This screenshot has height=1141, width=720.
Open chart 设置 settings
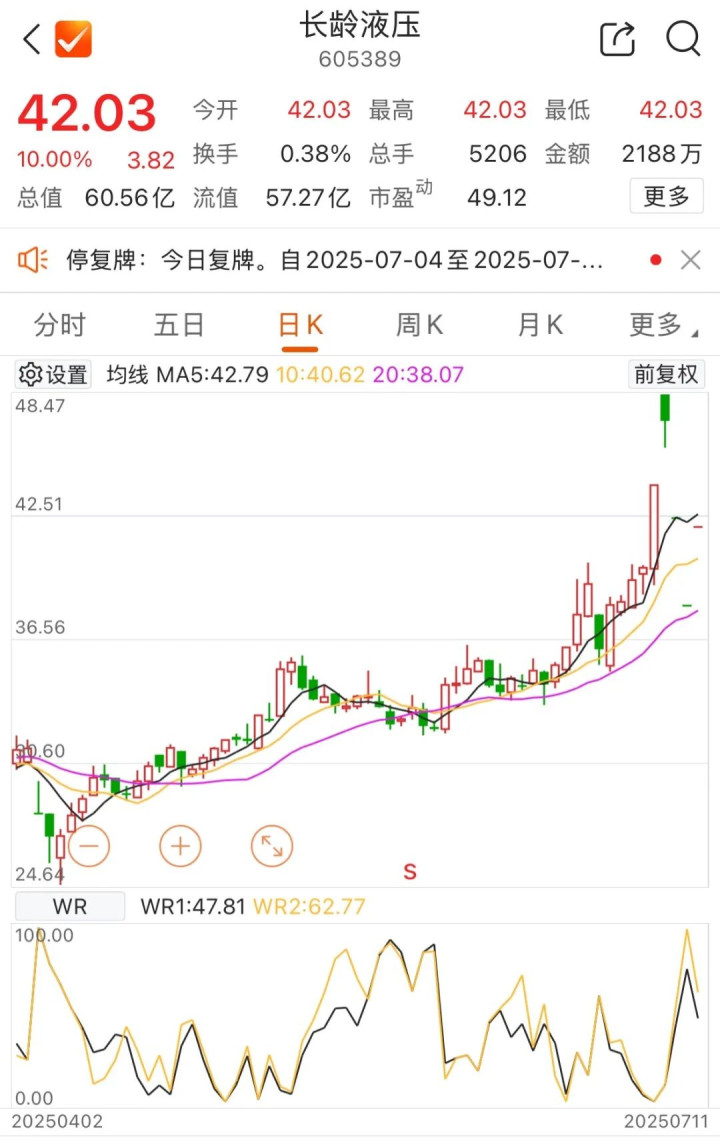[54, 375]
